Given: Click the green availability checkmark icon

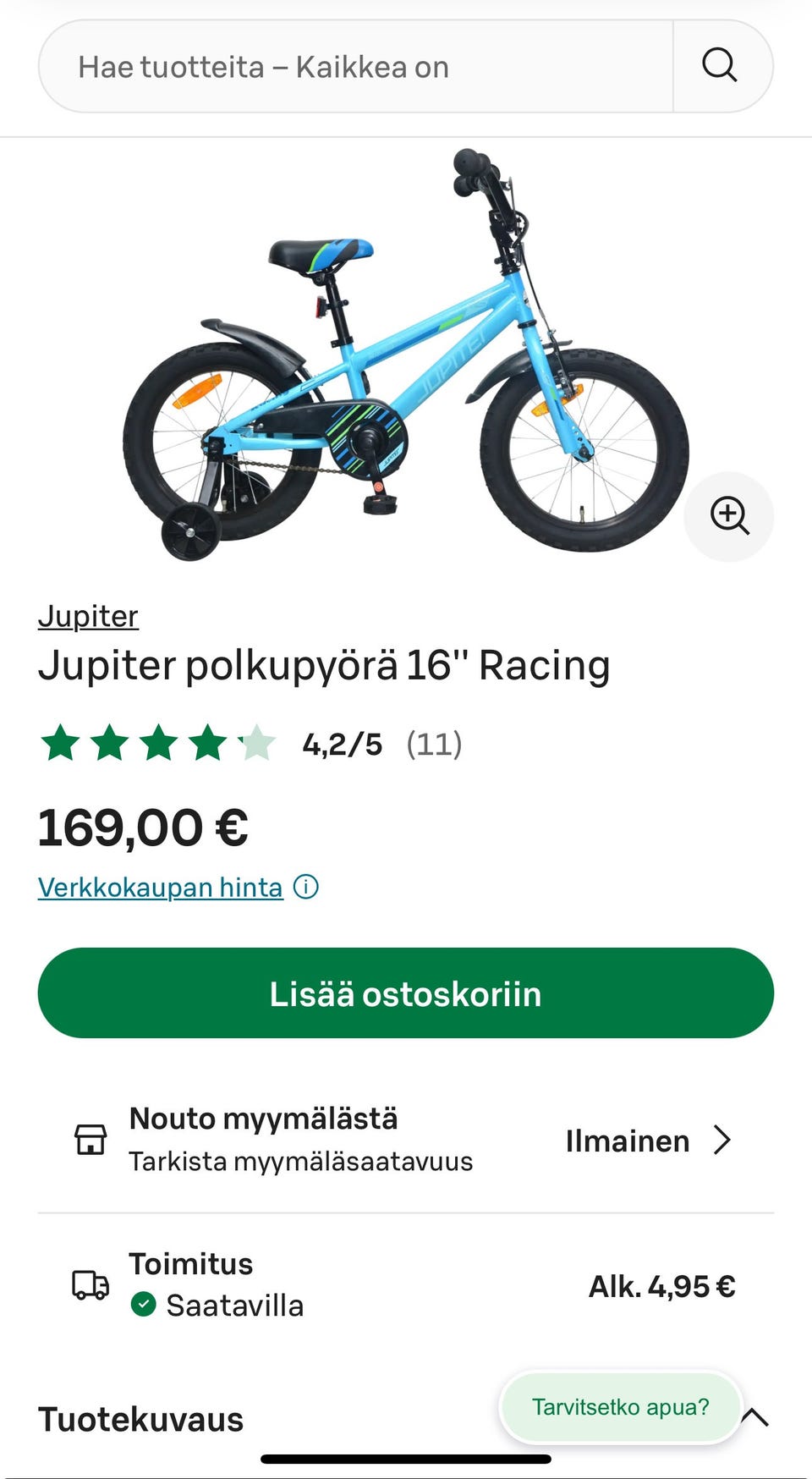Looking at the screenshot, I should (145, 1306).
